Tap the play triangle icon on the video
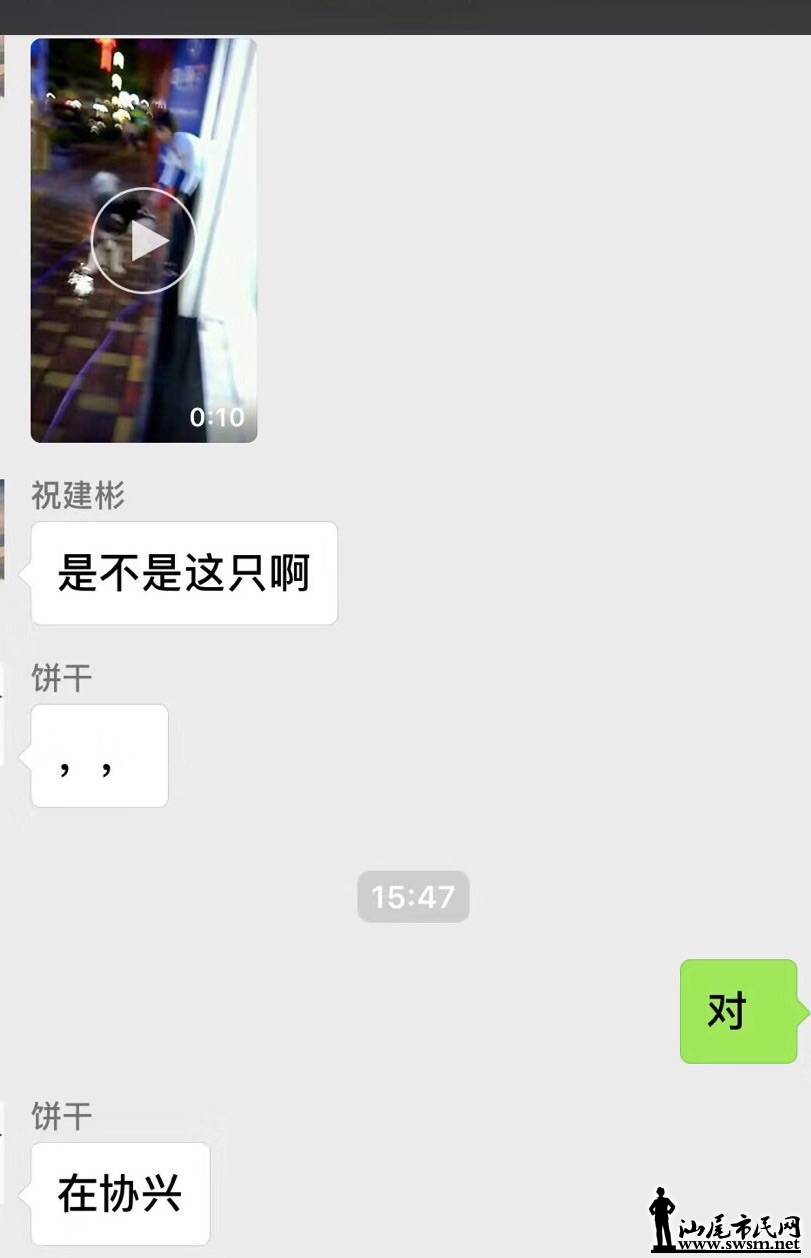 tap(150, 239)
